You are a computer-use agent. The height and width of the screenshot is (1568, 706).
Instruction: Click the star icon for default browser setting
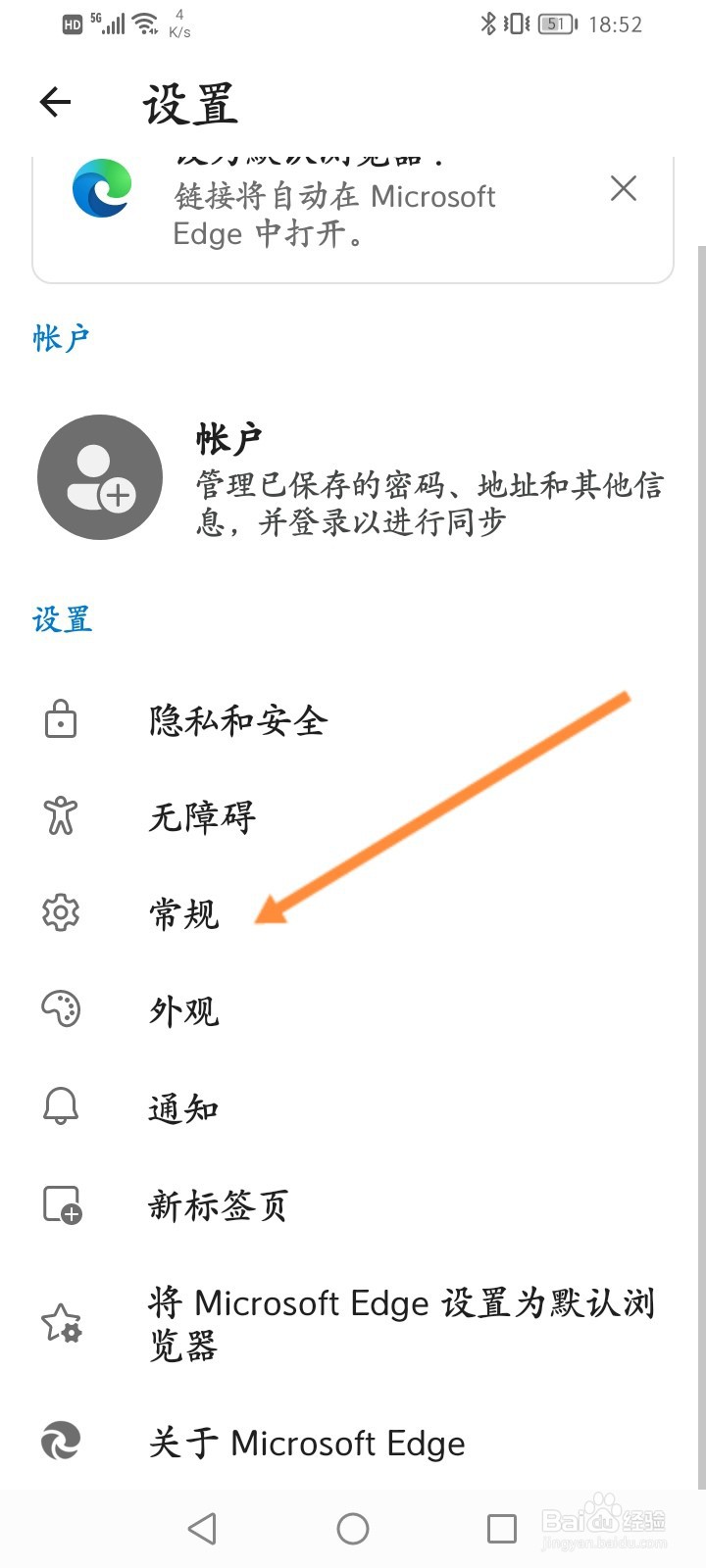click(x=61, y=1323)
